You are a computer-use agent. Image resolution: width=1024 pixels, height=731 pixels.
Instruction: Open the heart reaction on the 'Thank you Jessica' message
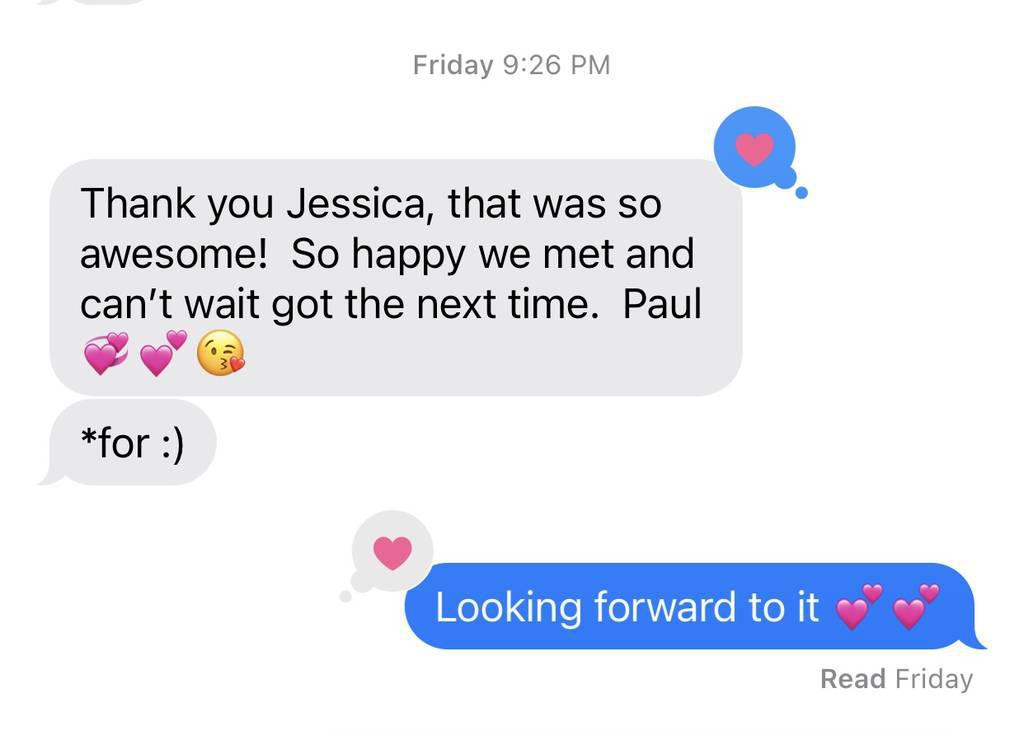tap(754, 148)
